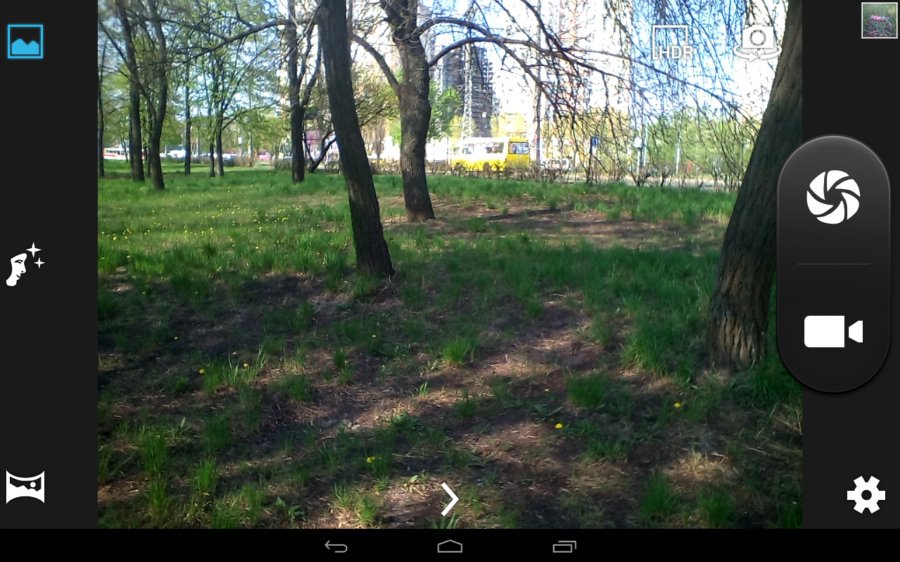Image resolution: width=900 pixels, height=562 pixels.
Task: Open recent apps from navigation bar
Action: coord(564,546)
